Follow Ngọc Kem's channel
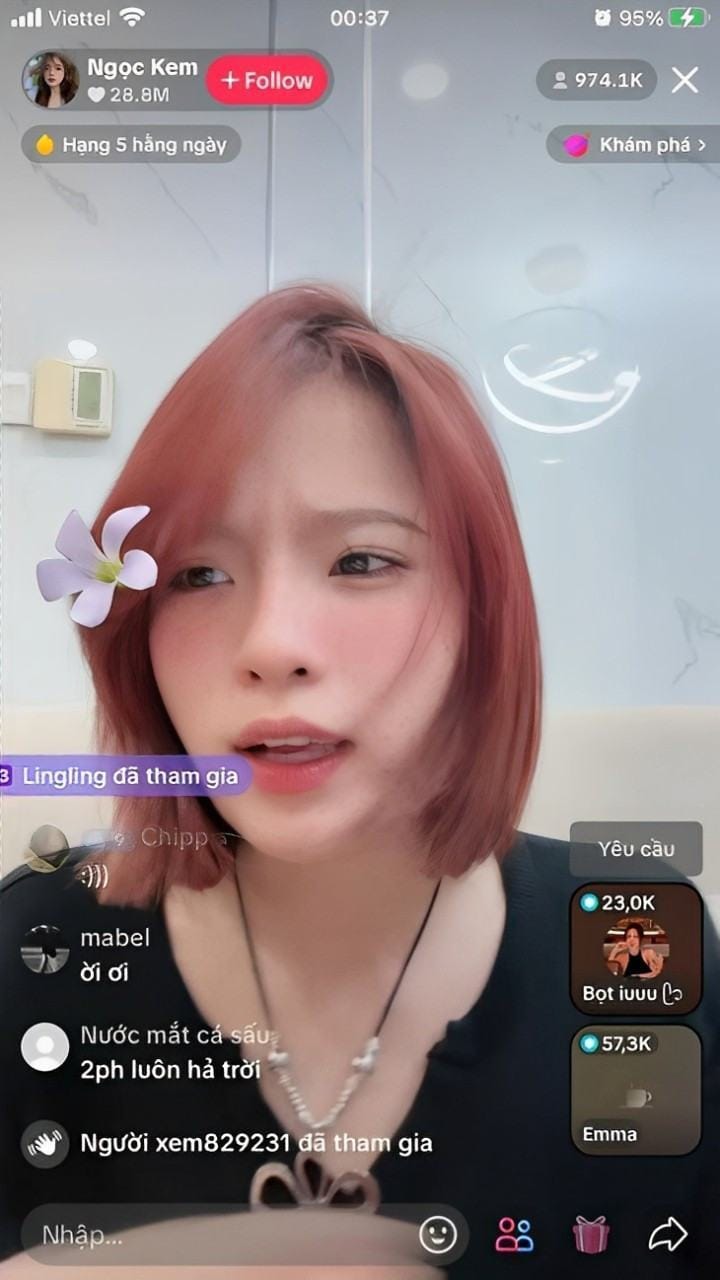 (267, 81)
